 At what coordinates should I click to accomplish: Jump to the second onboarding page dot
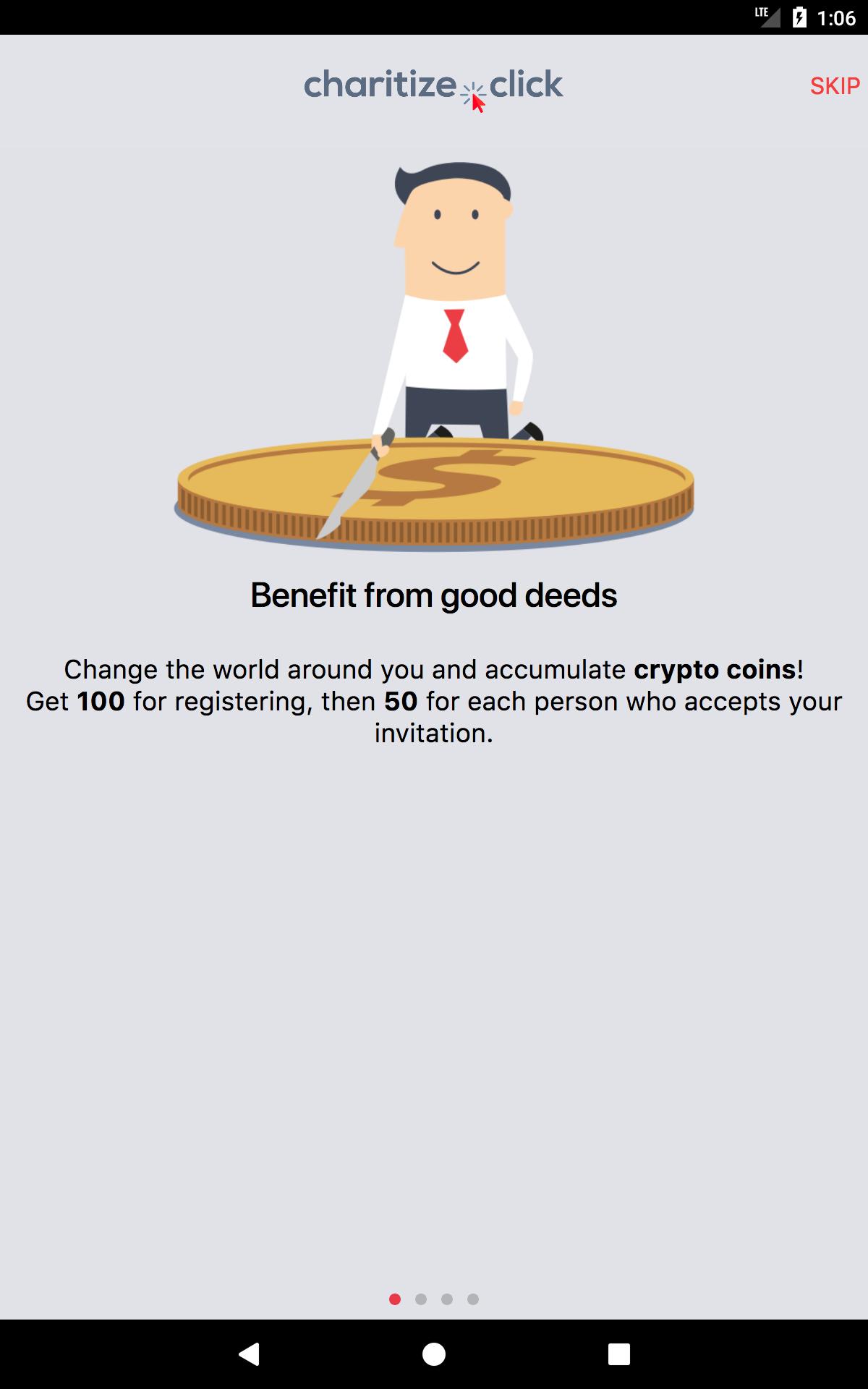coord(421,1299)
